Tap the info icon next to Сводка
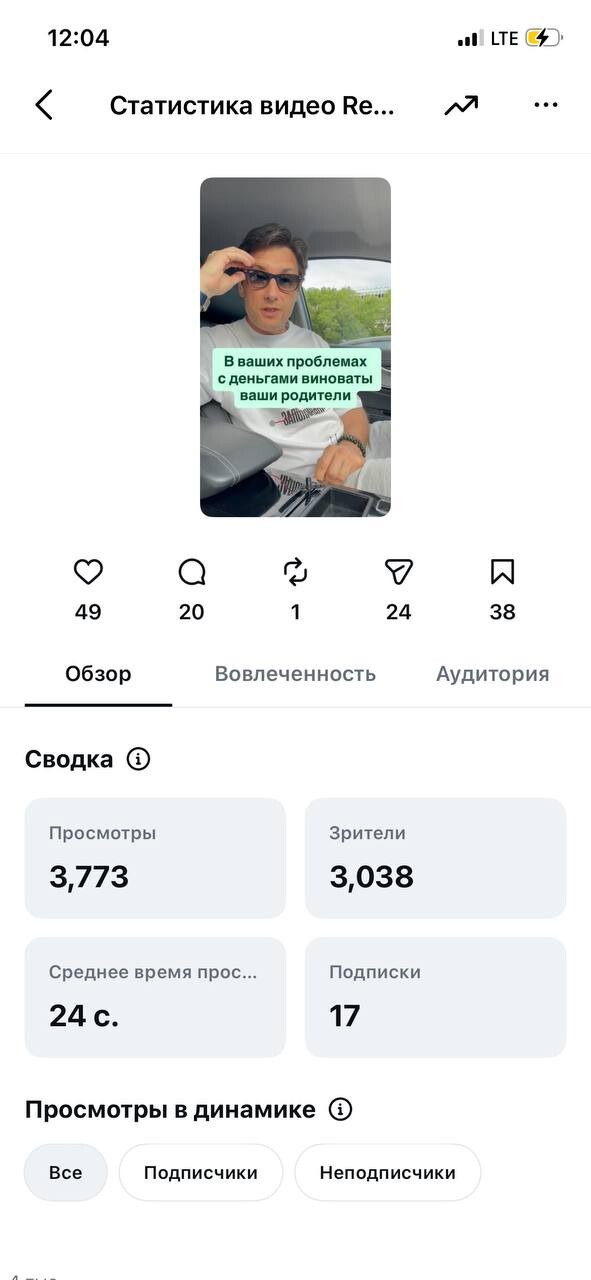 139,759
